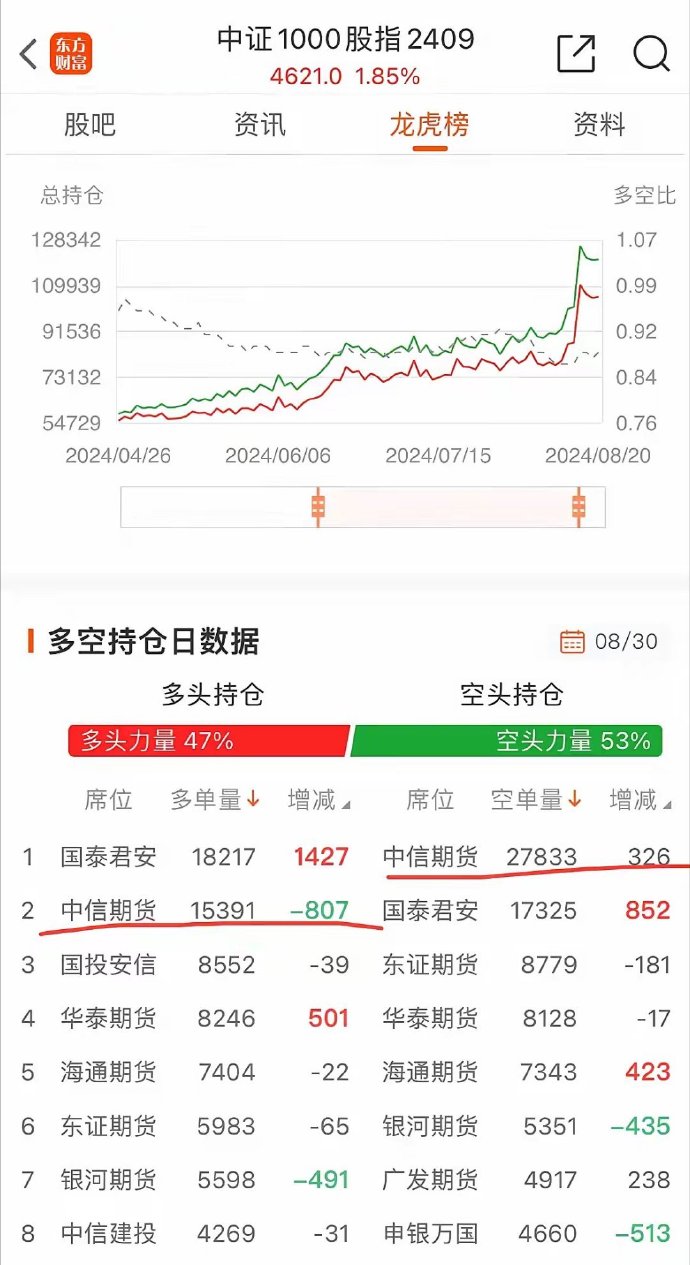The height and width of the screenshot is (1265, 690).
Task: Open the search icon
Action: point(651,53)
